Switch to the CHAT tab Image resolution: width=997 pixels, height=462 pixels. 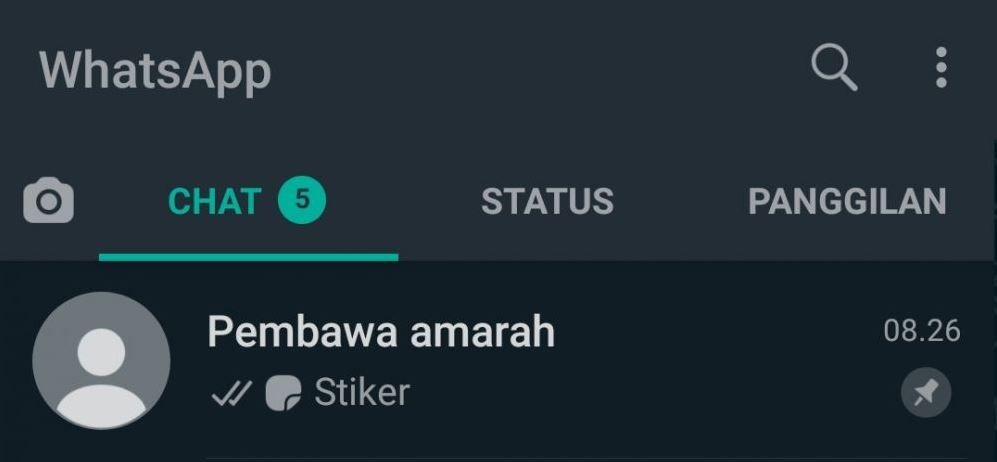246,202
